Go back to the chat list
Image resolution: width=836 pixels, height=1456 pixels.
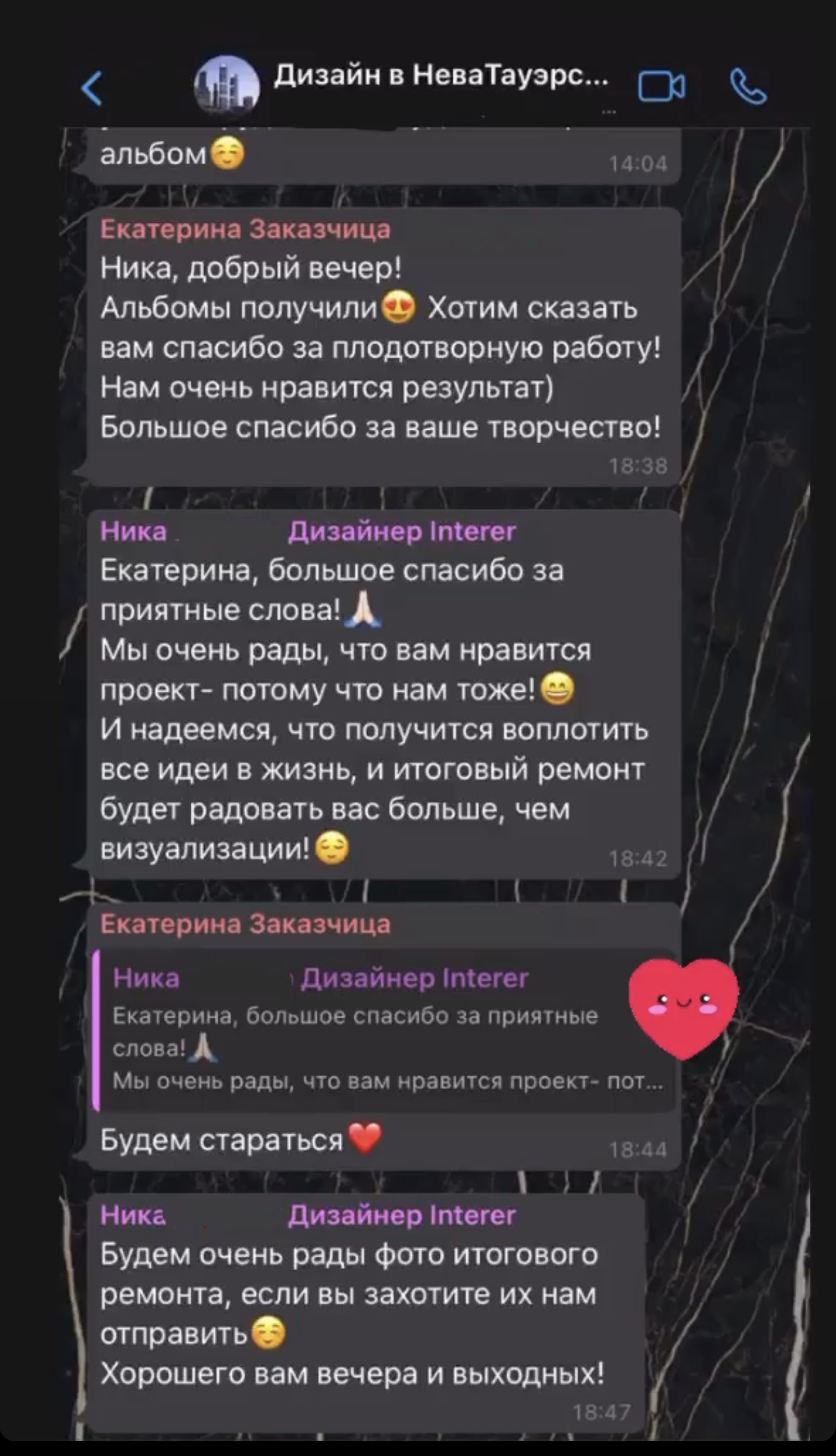coord(92,88)
